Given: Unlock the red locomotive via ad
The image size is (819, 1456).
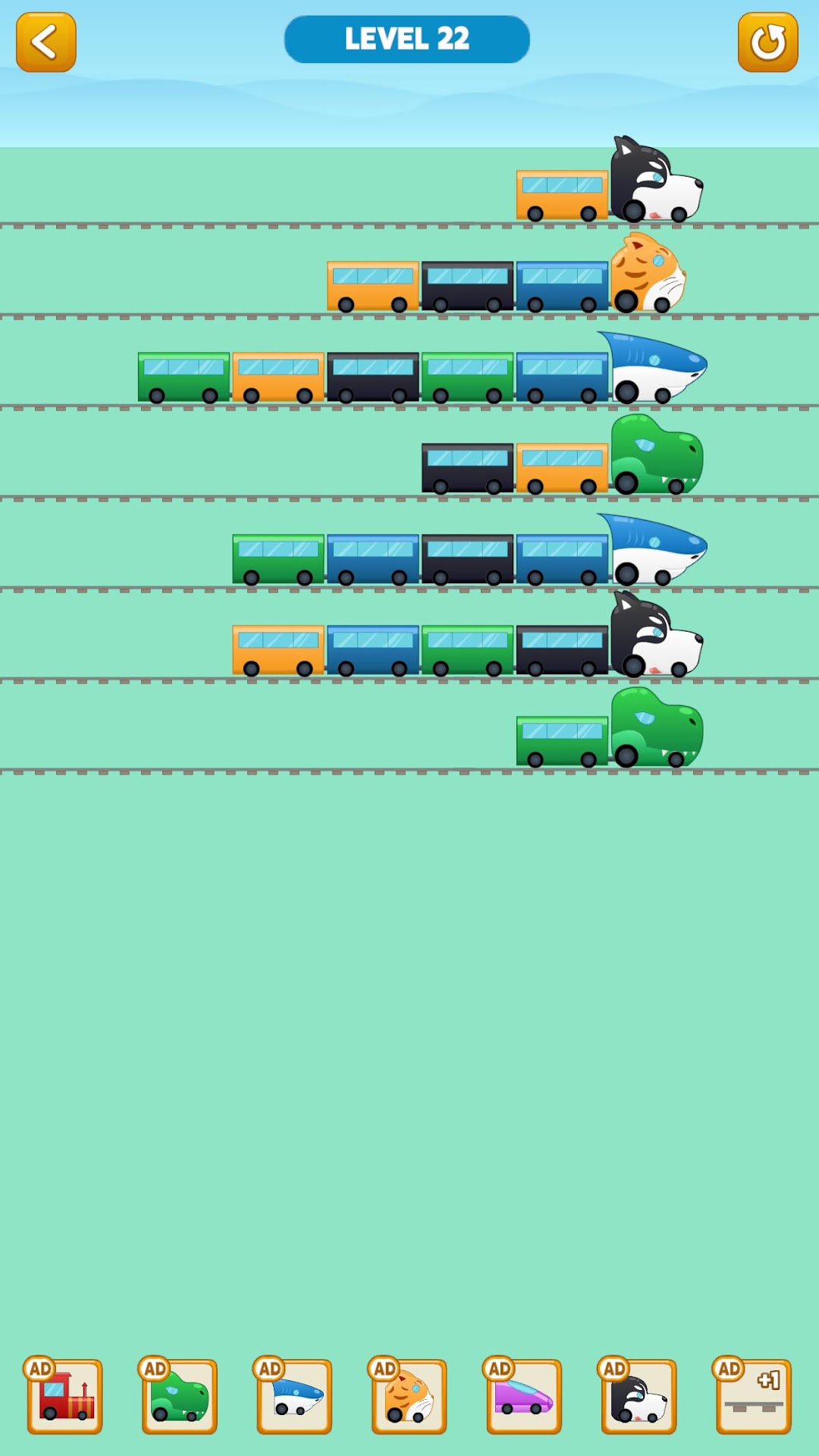Looking at the screenshot, I should click(x=65, y=1396).
